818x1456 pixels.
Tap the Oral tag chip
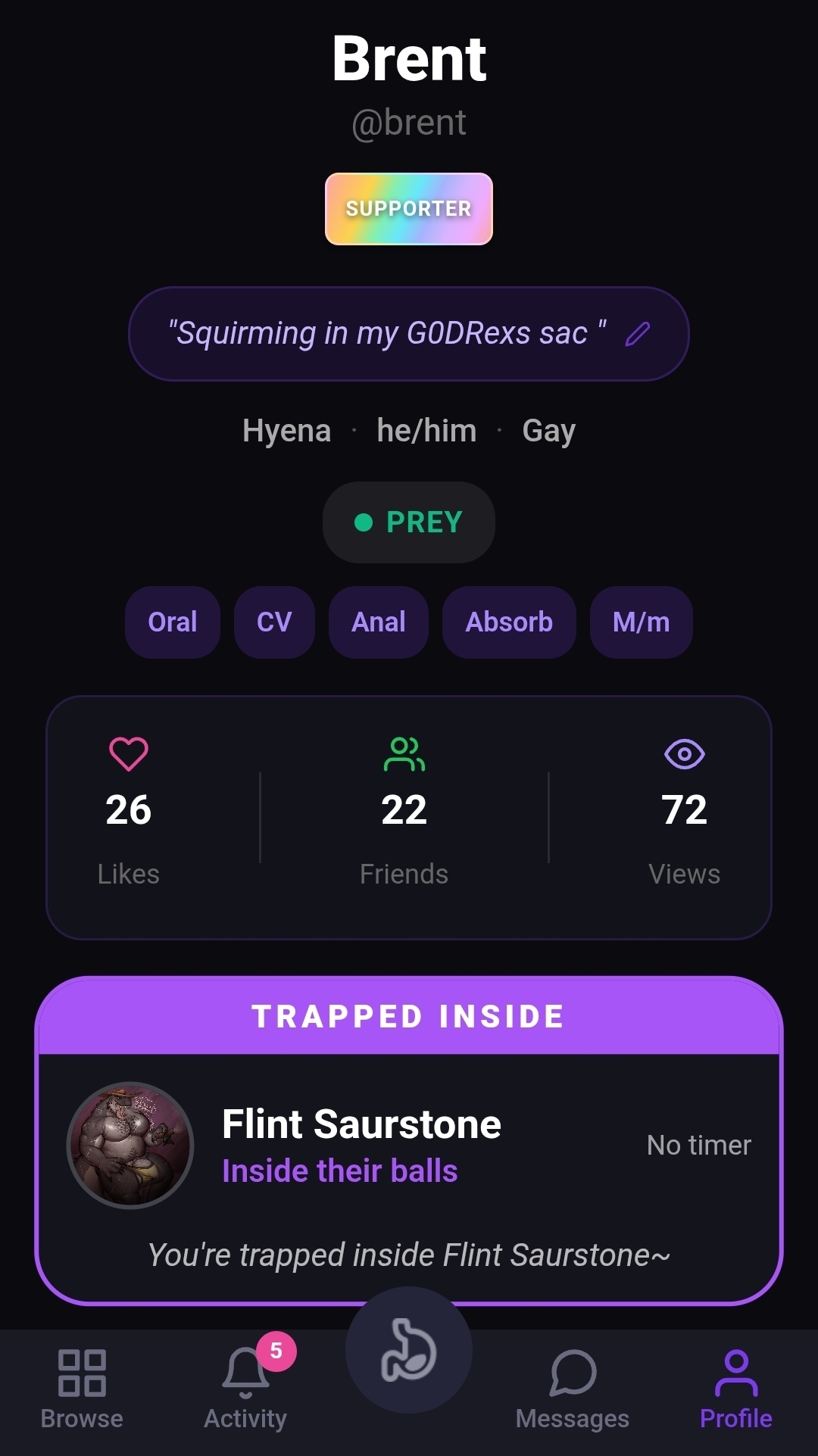tap(173, 622)
